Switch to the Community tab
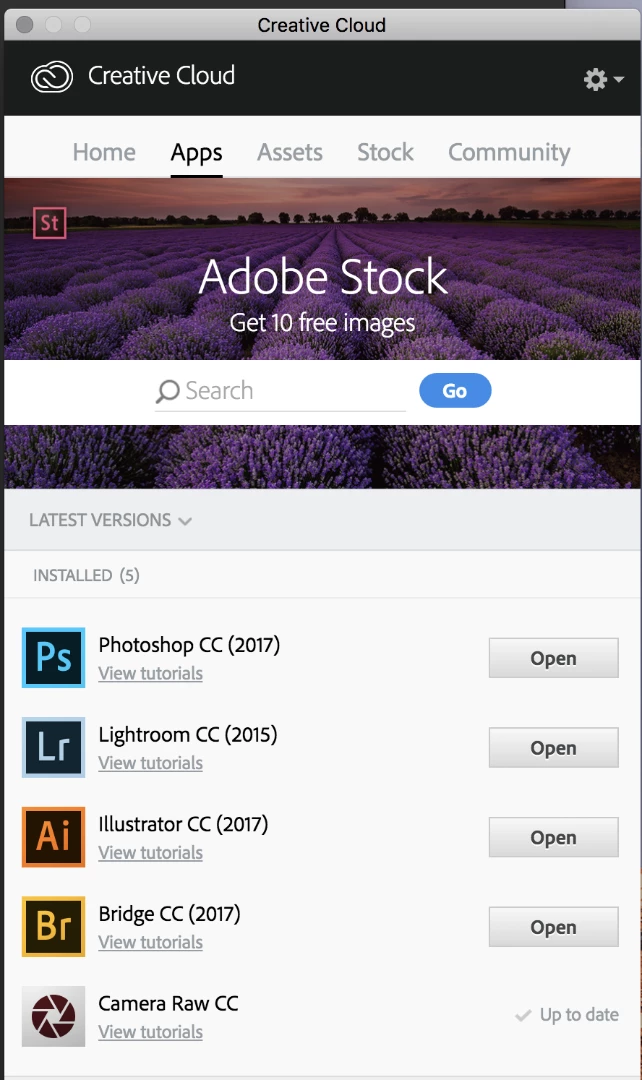The image size is (642, 1080). [x=509, y=152]
